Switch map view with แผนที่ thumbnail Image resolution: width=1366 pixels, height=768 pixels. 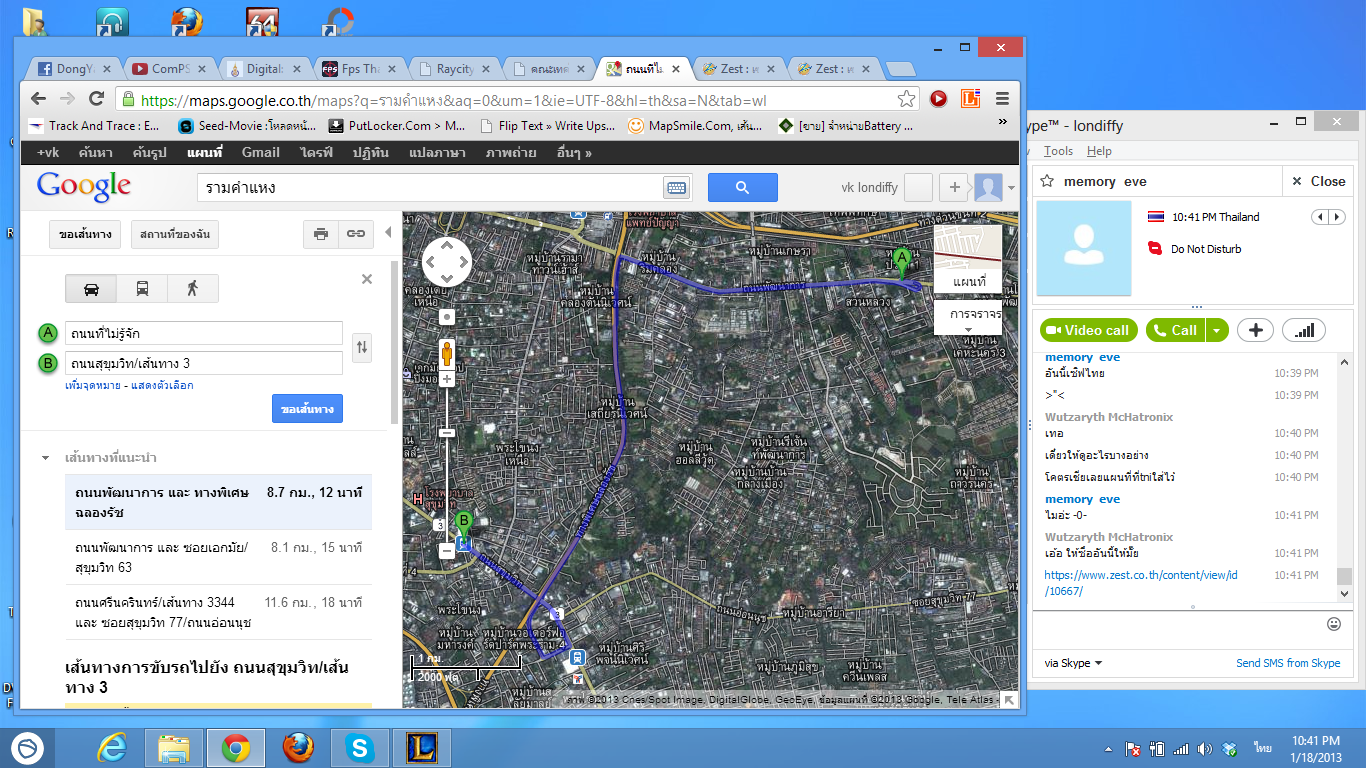coord(967,258)
